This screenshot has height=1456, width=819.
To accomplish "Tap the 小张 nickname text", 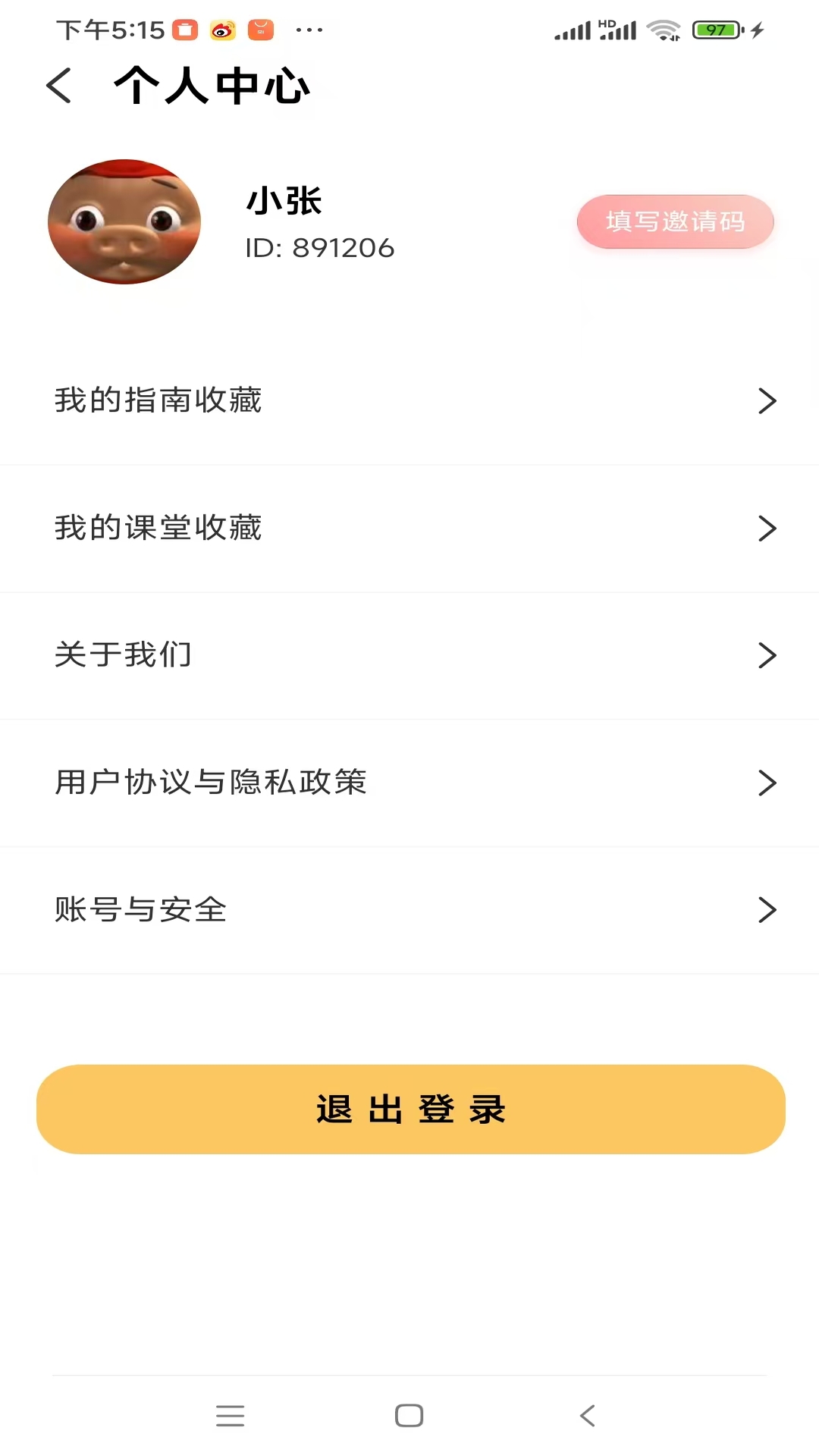I will pyautogui.click(x=284, y=201).
